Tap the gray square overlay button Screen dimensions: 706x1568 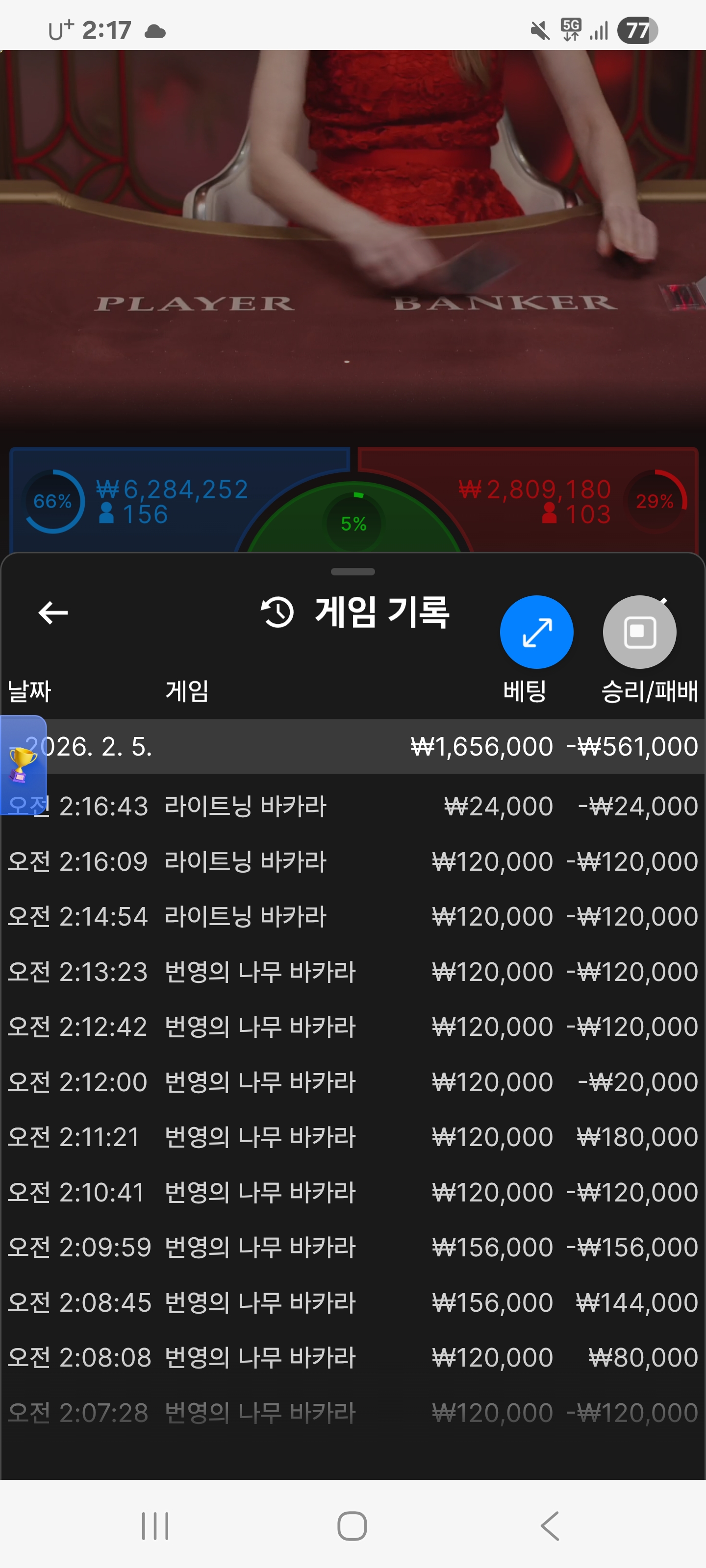tap(639, 632)
